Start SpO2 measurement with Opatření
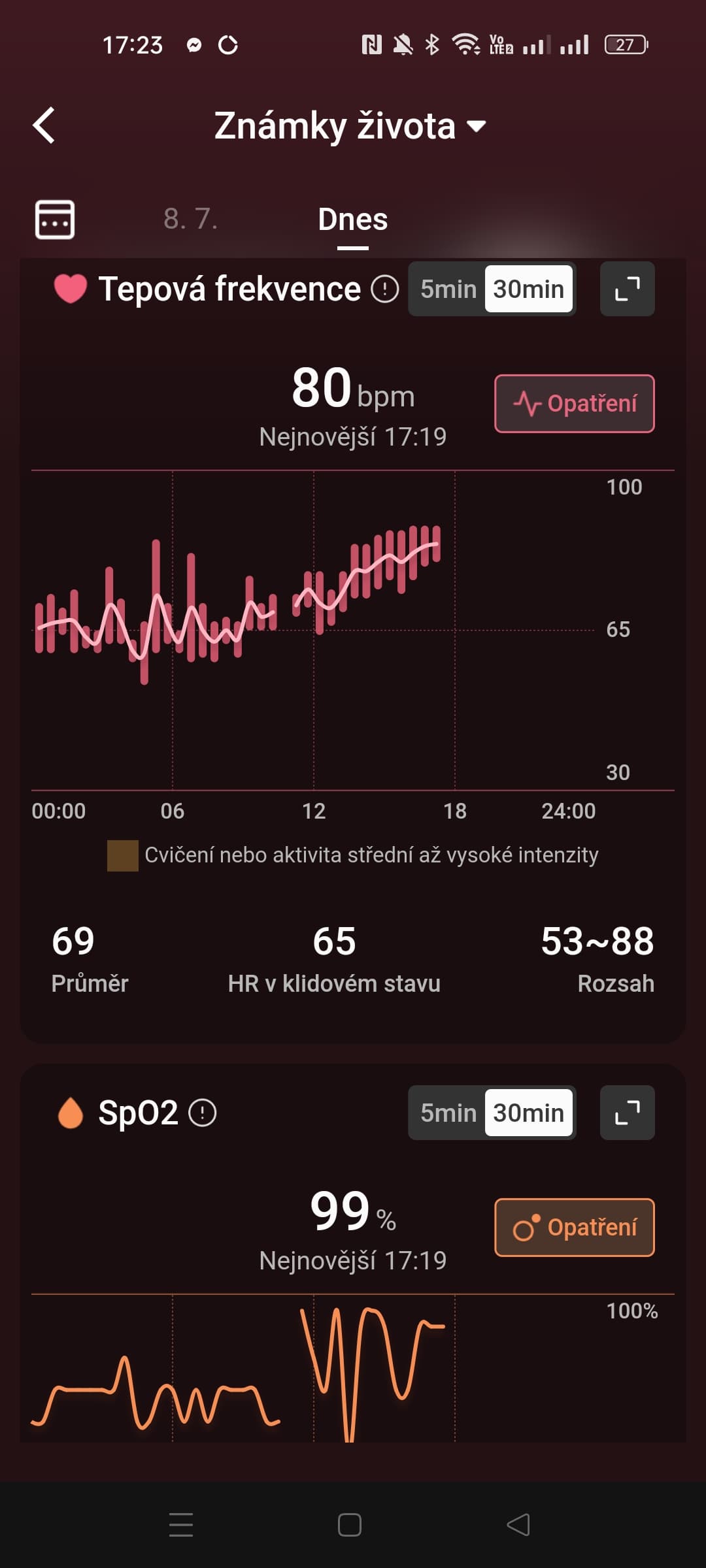Viewport: 706px width, 1568px height. pos(575,1228)
